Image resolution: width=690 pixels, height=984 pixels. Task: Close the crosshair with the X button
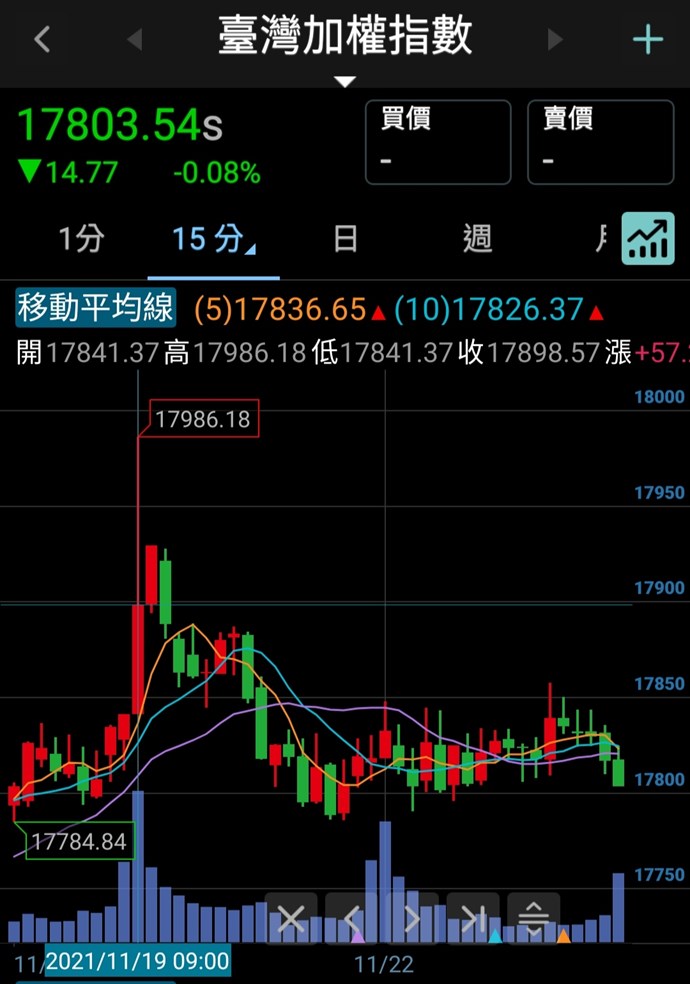pyautogui.click(x=291, y=918)
